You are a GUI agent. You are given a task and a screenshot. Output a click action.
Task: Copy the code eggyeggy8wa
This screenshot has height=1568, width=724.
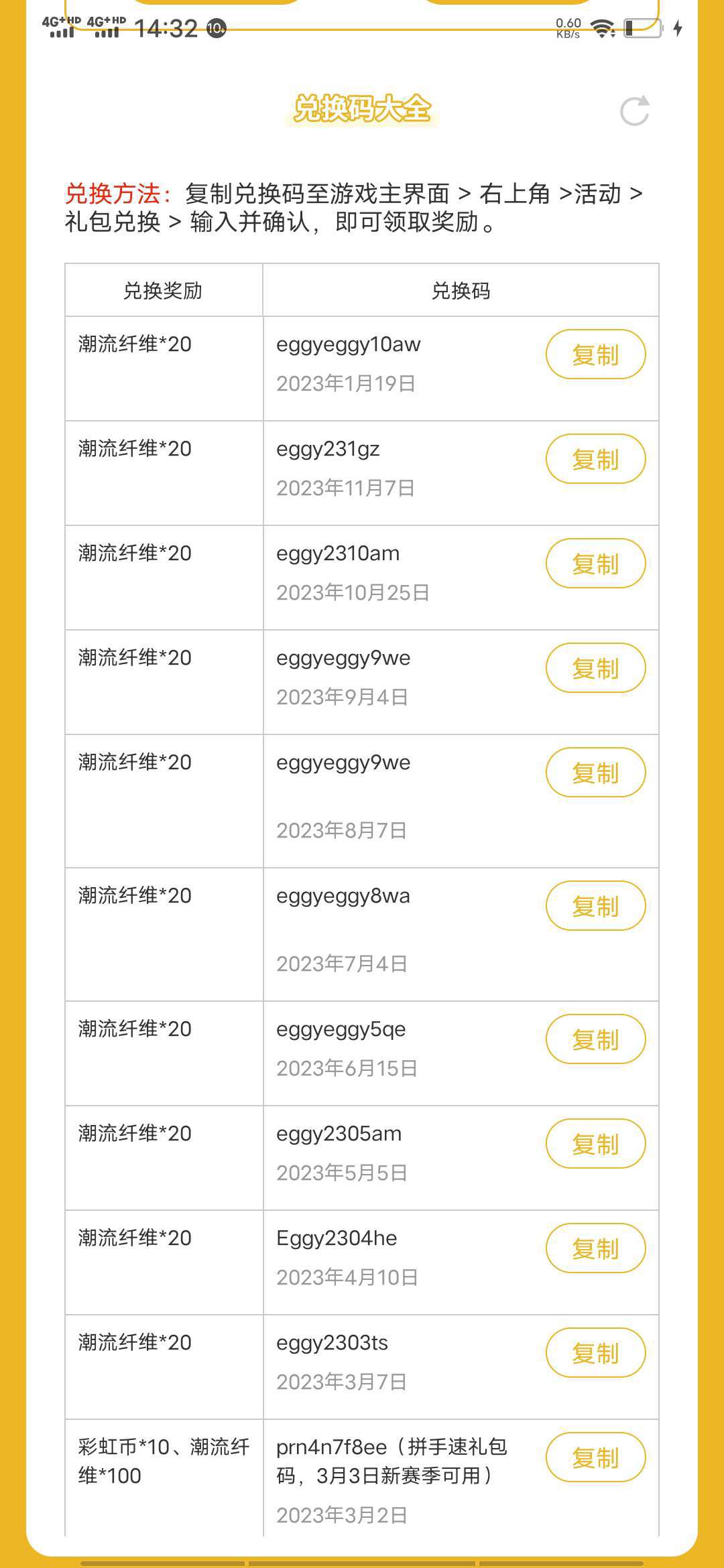coord(595,906)
